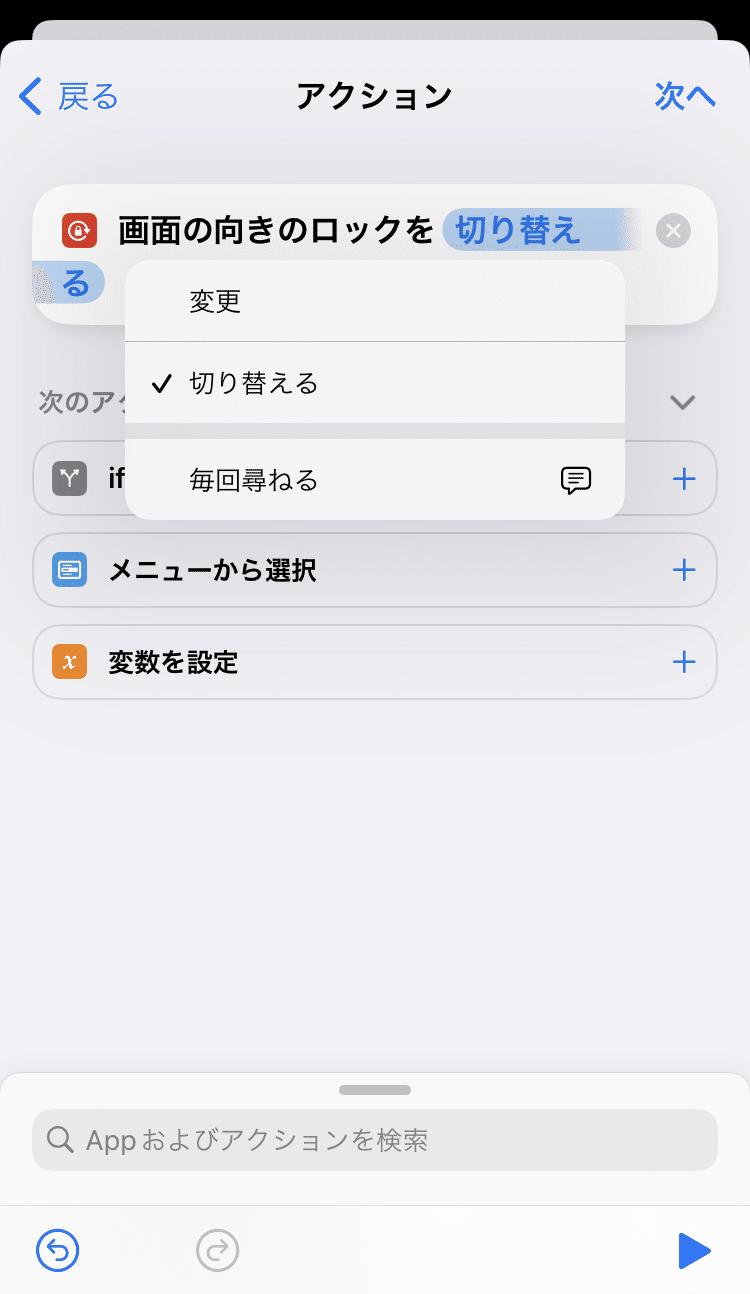This screenshot has height=1294, width=750.
Task: Add the 変数を設定 action
Action: tap(684, 662)
